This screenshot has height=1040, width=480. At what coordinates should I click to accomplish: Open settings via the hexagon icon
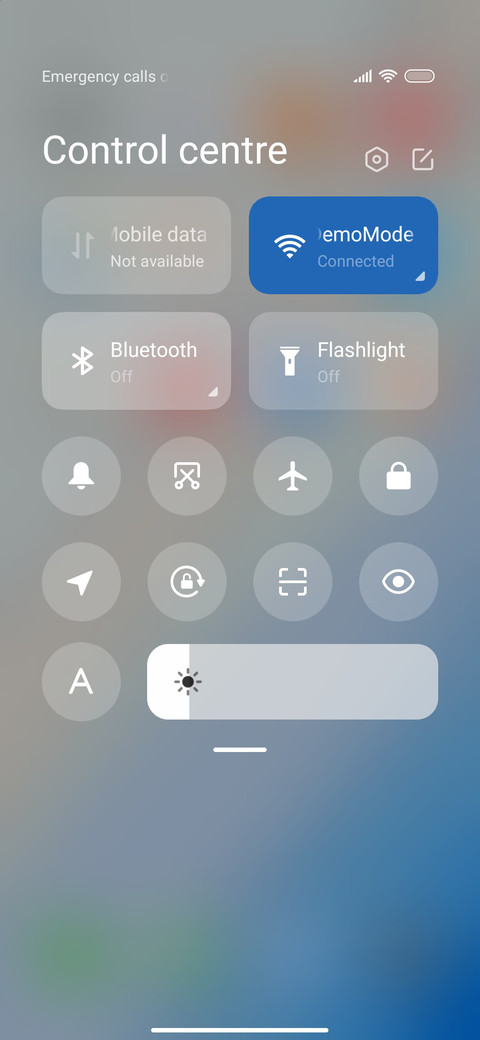coord(377,159)
